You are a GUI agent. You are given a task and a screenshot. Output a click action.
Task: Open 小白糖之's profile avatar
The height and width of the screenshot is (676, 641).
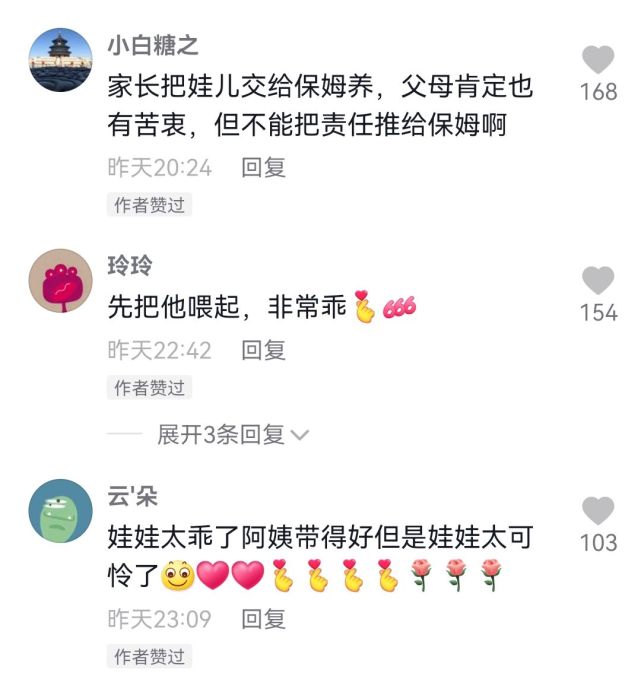point(61,61)
